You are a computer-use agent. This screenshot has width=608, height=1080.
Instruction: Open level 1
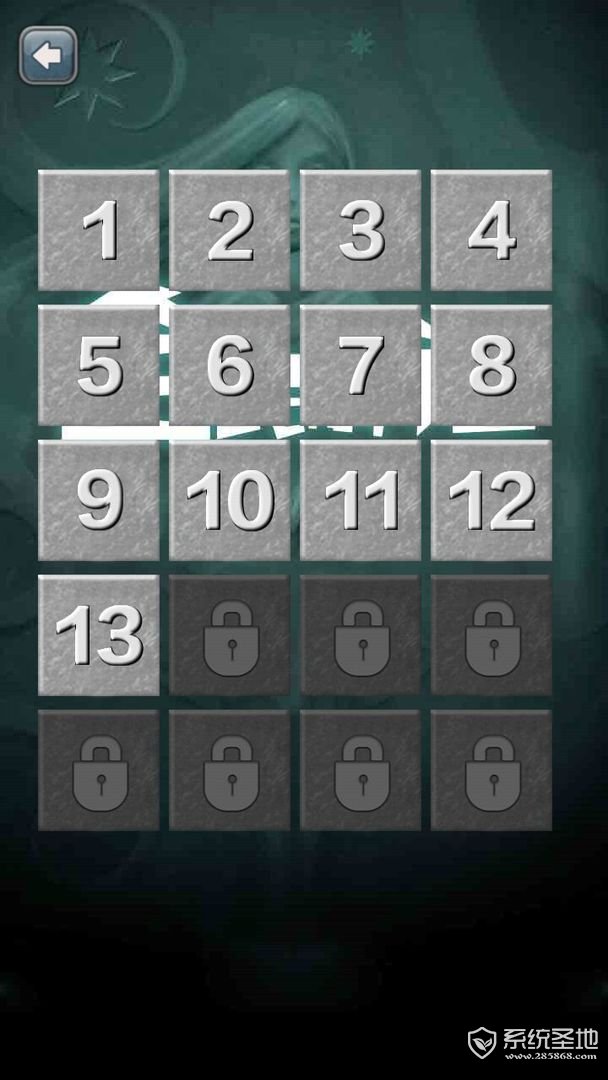click(x=98, y=231)
